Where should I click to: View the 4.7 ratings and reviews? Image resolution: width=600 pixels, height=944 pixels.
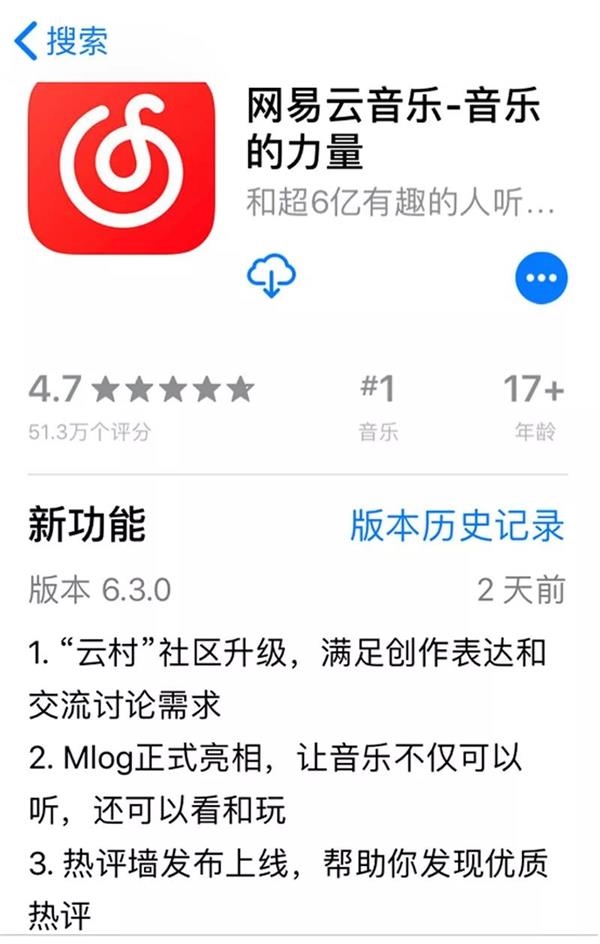click(140, 403)
